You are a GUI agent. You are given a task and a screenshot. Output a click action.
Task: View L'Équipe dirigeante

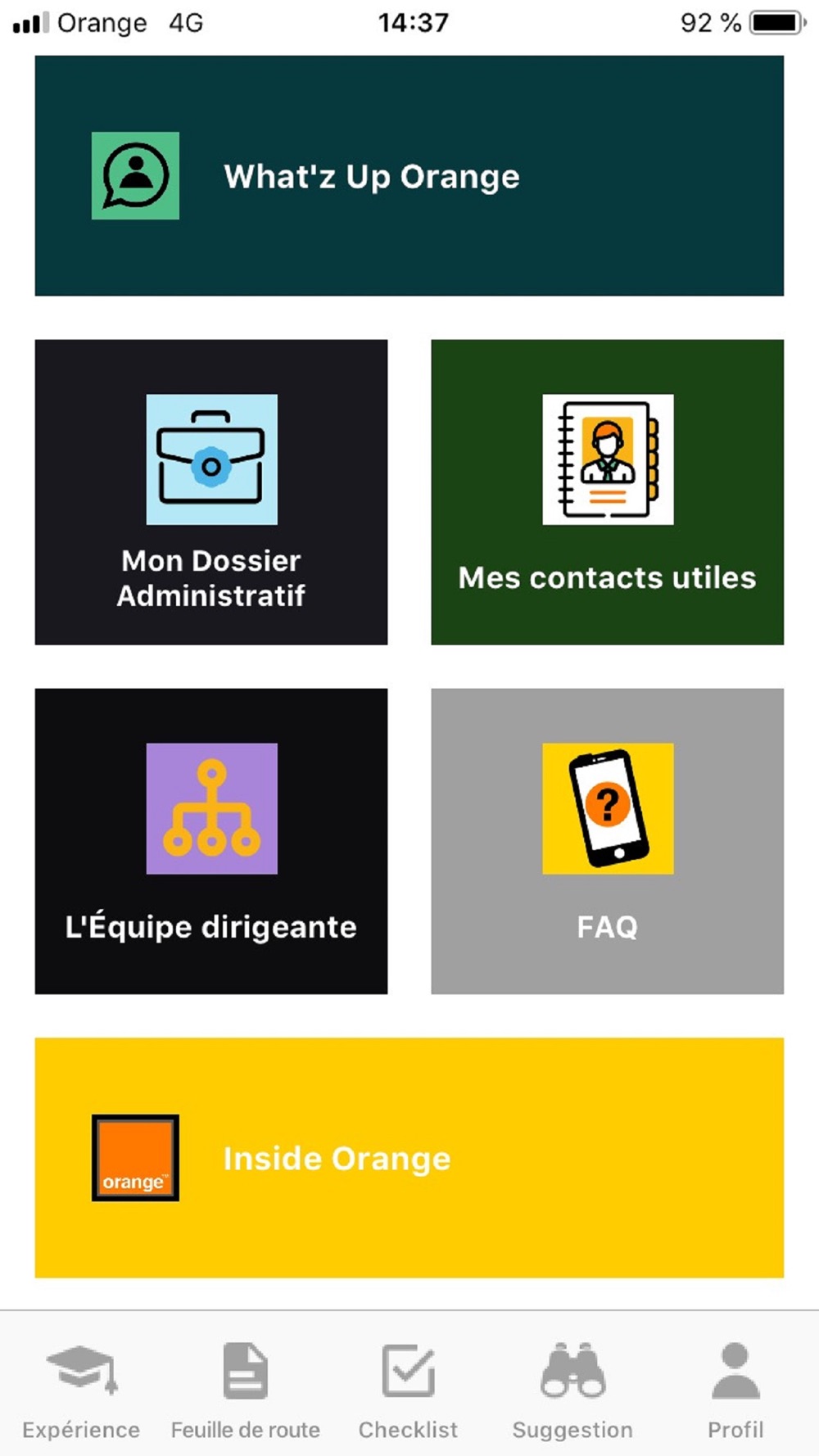click(210, 841)
